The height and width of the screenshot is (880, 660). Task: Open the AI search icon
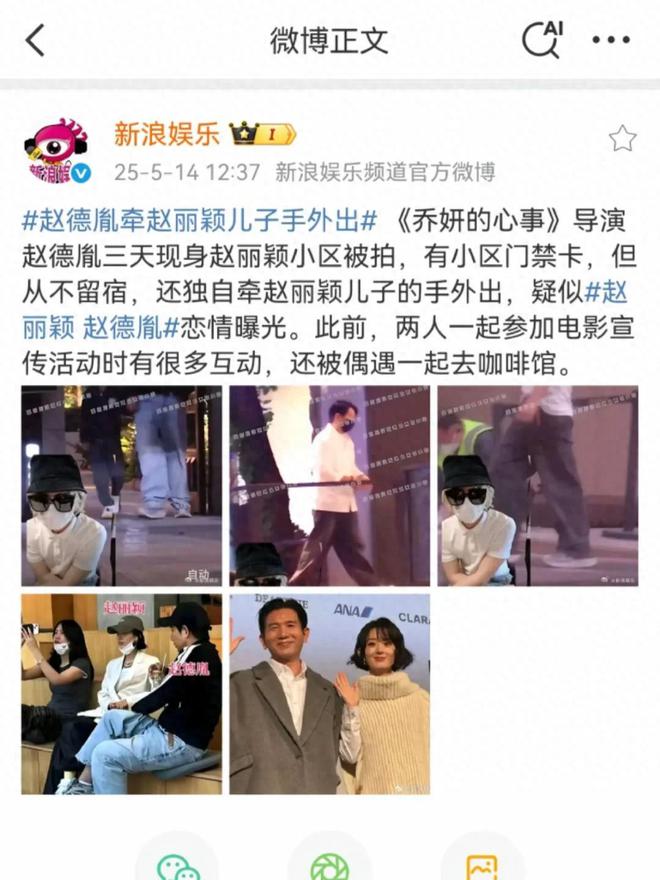pyautogui.click(x=542, y=39)
